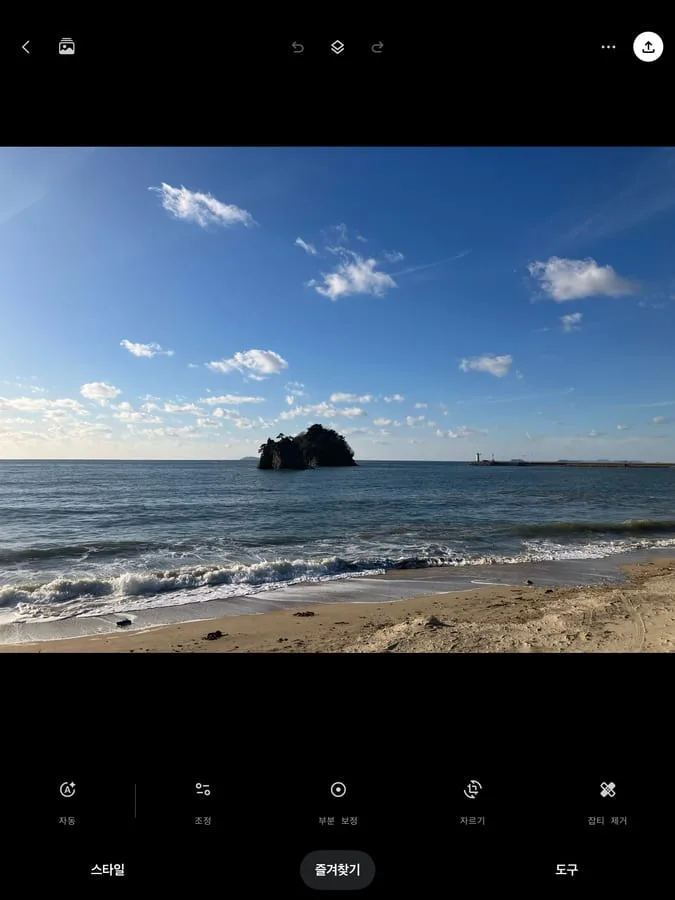Open the three-dot overflow menu
The width and height of the screenshot is (675, 900).
pyautogui.click(x=608, y=47)
